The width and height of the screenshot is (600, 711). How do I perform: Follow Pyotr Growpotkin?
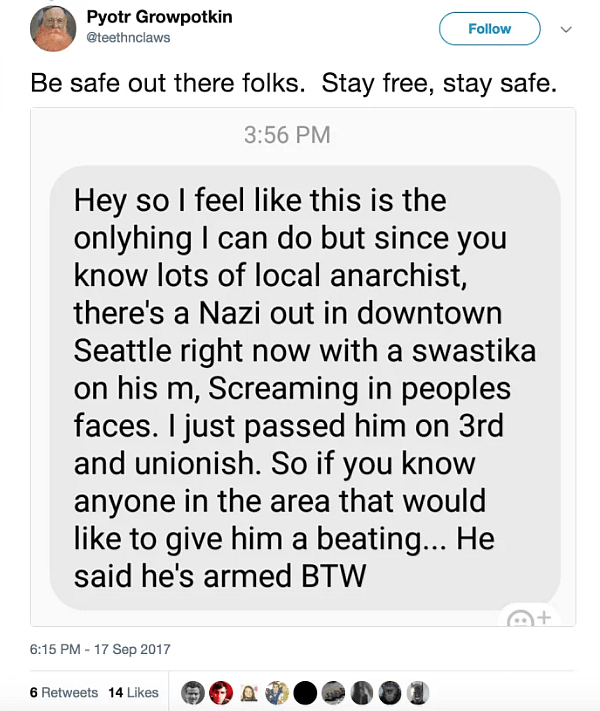pyautogui.click(x=489, y=29)
